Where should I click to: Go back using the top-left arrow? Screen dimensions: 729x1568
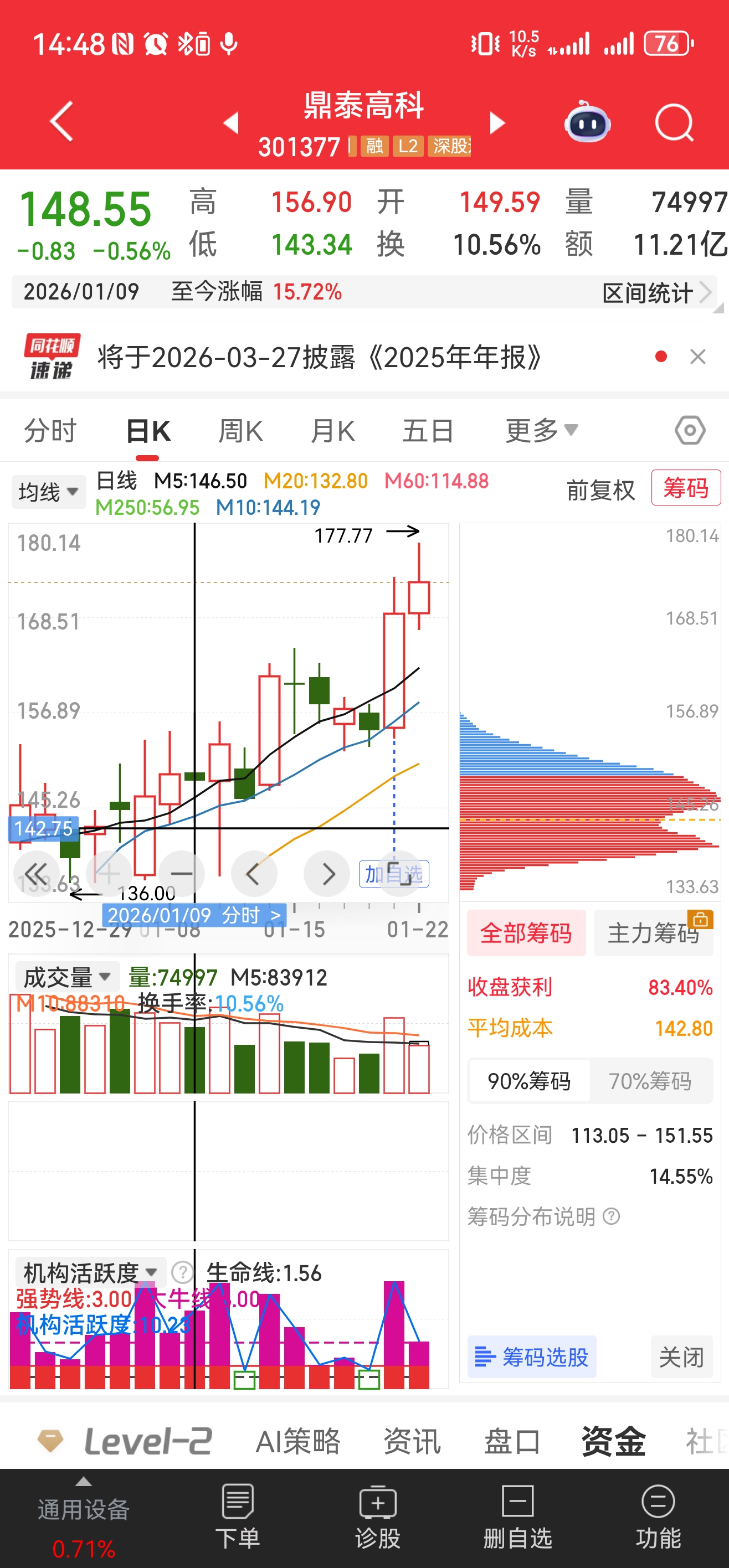coord(61,122)
